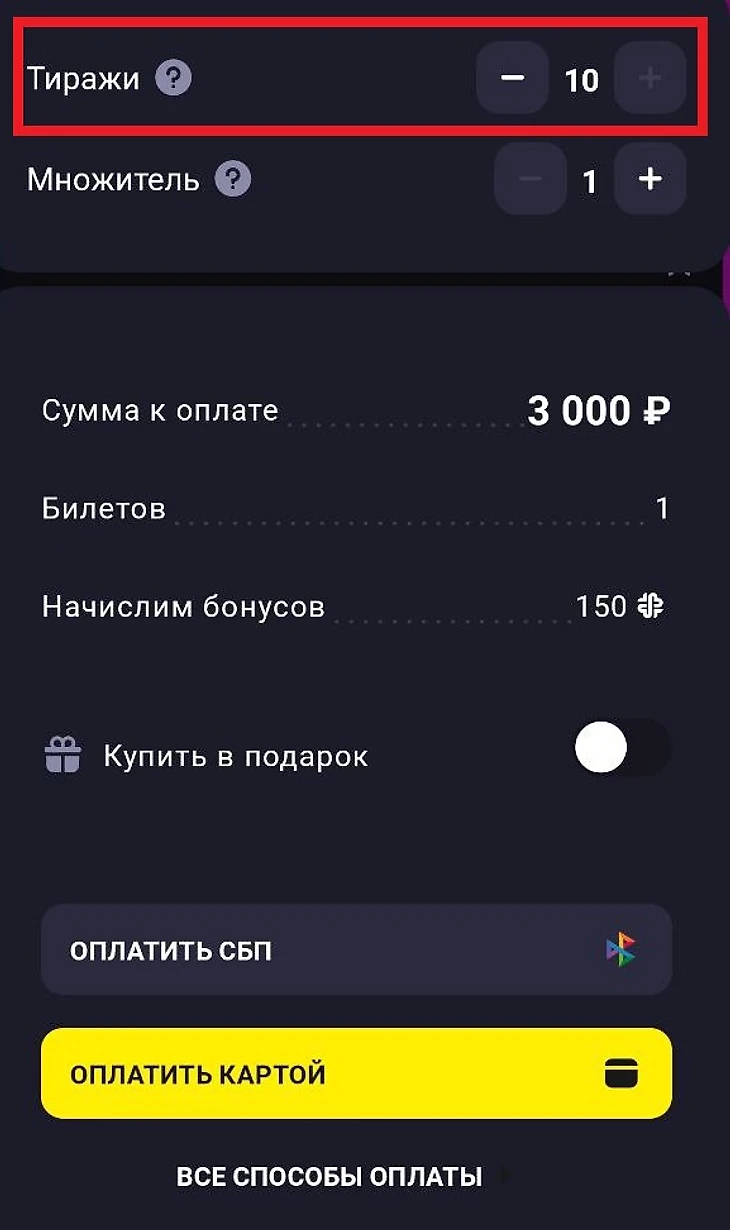Enable the Купить в подарок switch
Screen dimensions: 730x1230
click(x=621, y=747)
